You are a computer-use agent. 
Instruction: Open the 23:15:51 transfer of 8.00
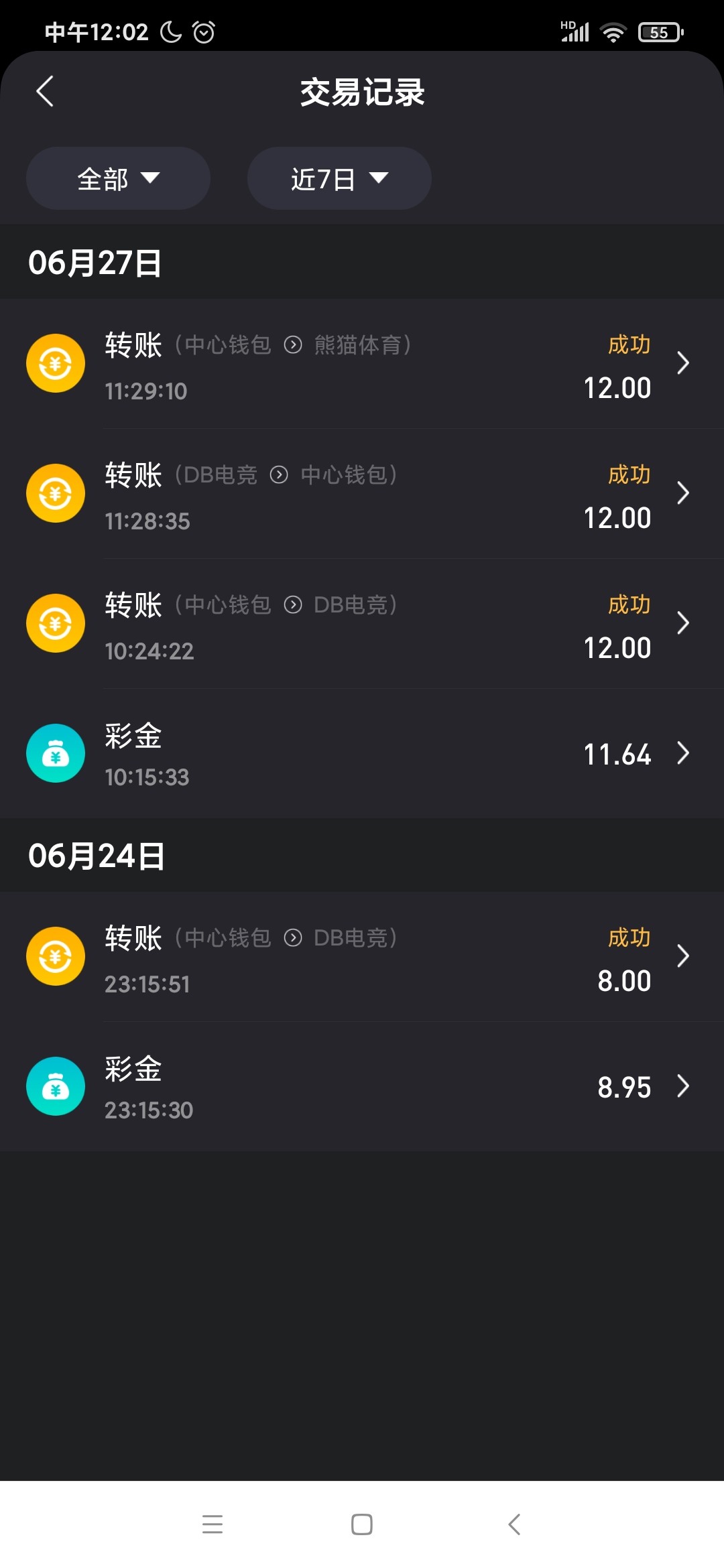362,956
